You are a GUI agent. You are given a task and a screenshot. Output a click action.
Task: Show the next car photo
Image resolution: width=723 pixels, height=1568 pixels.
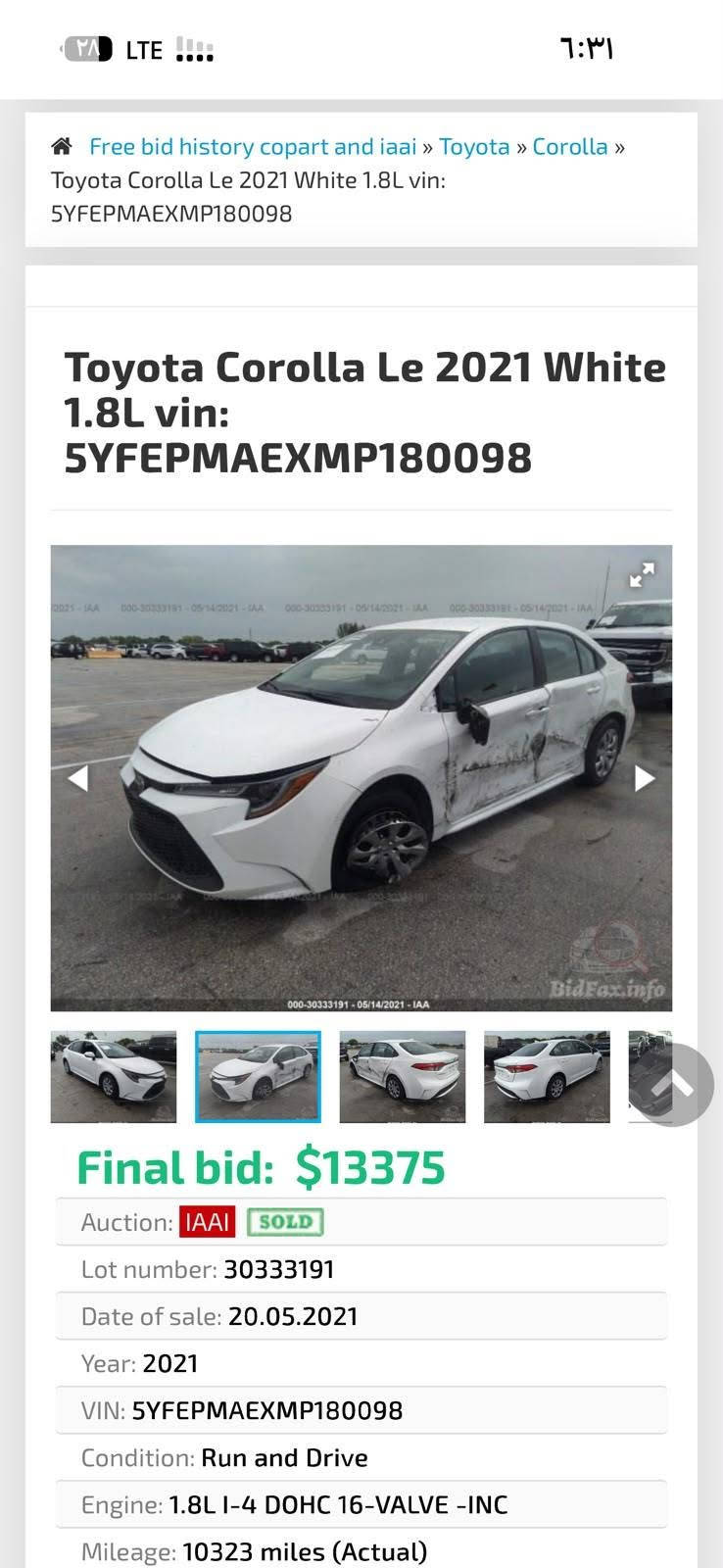click(x=645, y=778)
